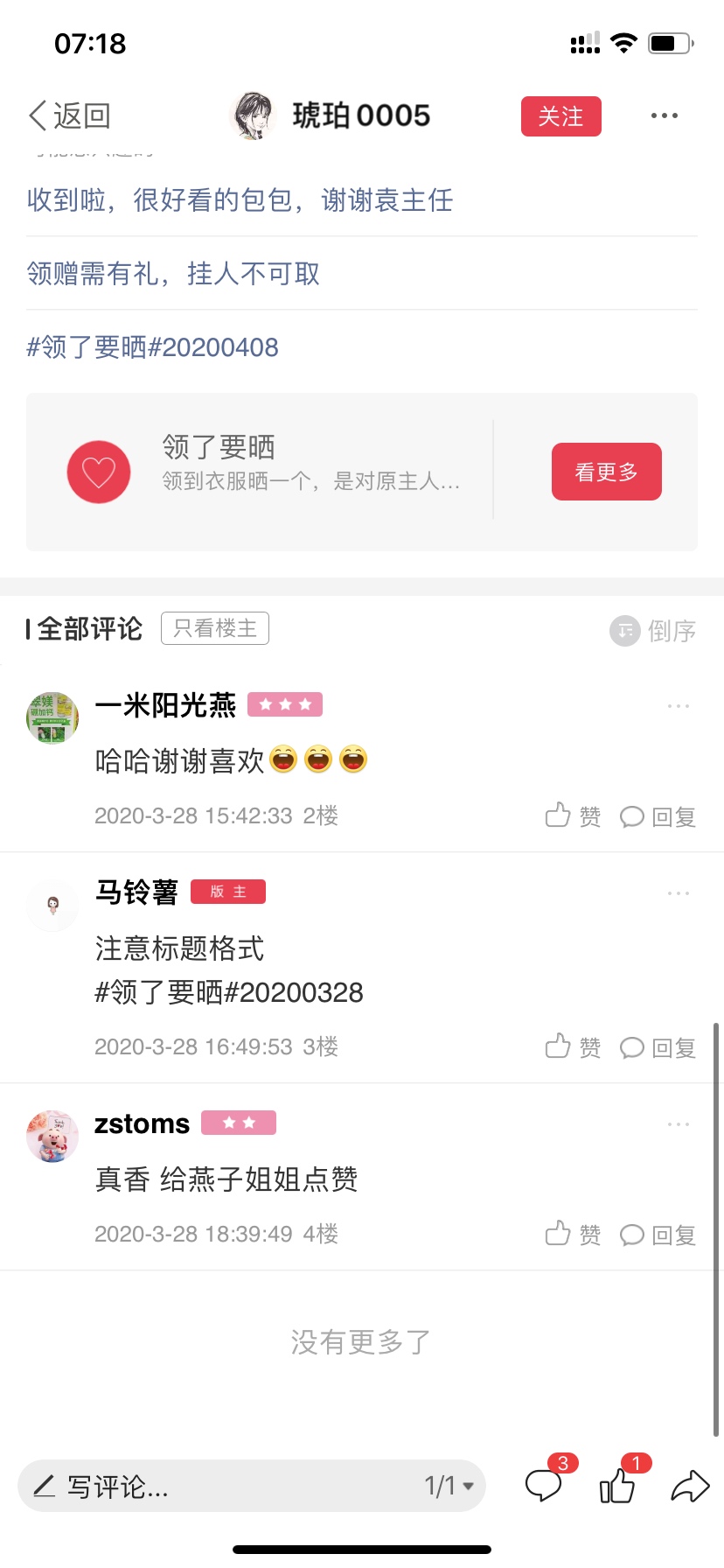The image size is (724, 1568).
Task: Share this post
Action: (x=690, y=1486)
